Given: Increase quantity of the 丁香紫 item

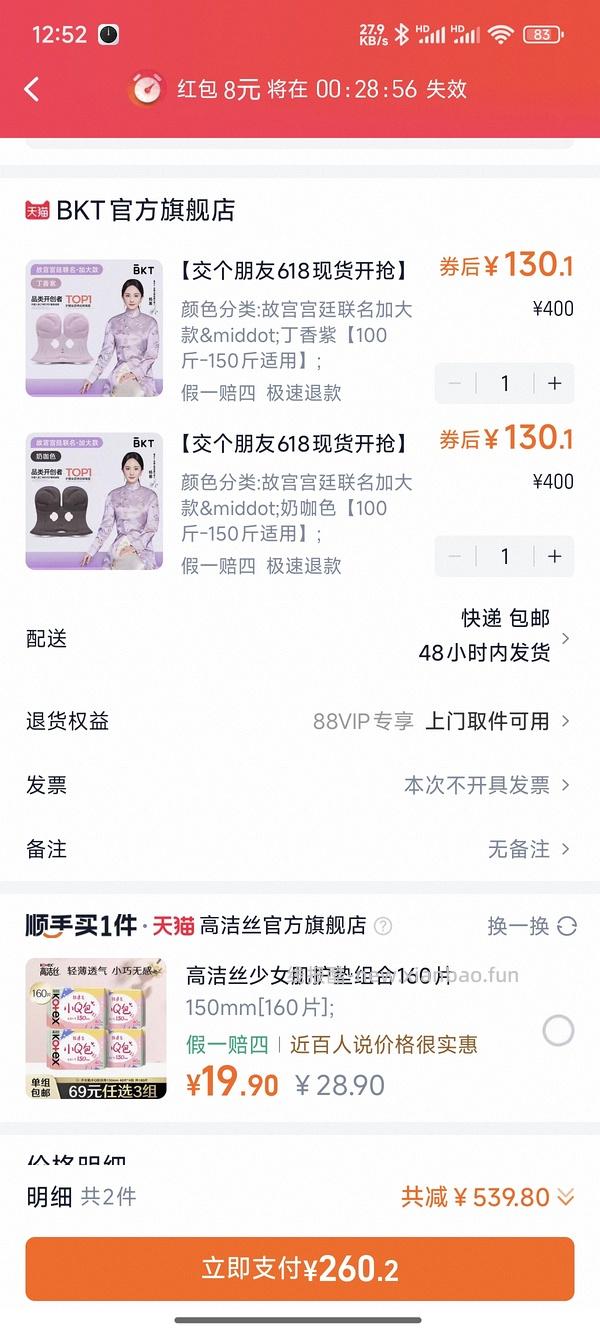Looking at the screenshot, I should click(554, 383).
